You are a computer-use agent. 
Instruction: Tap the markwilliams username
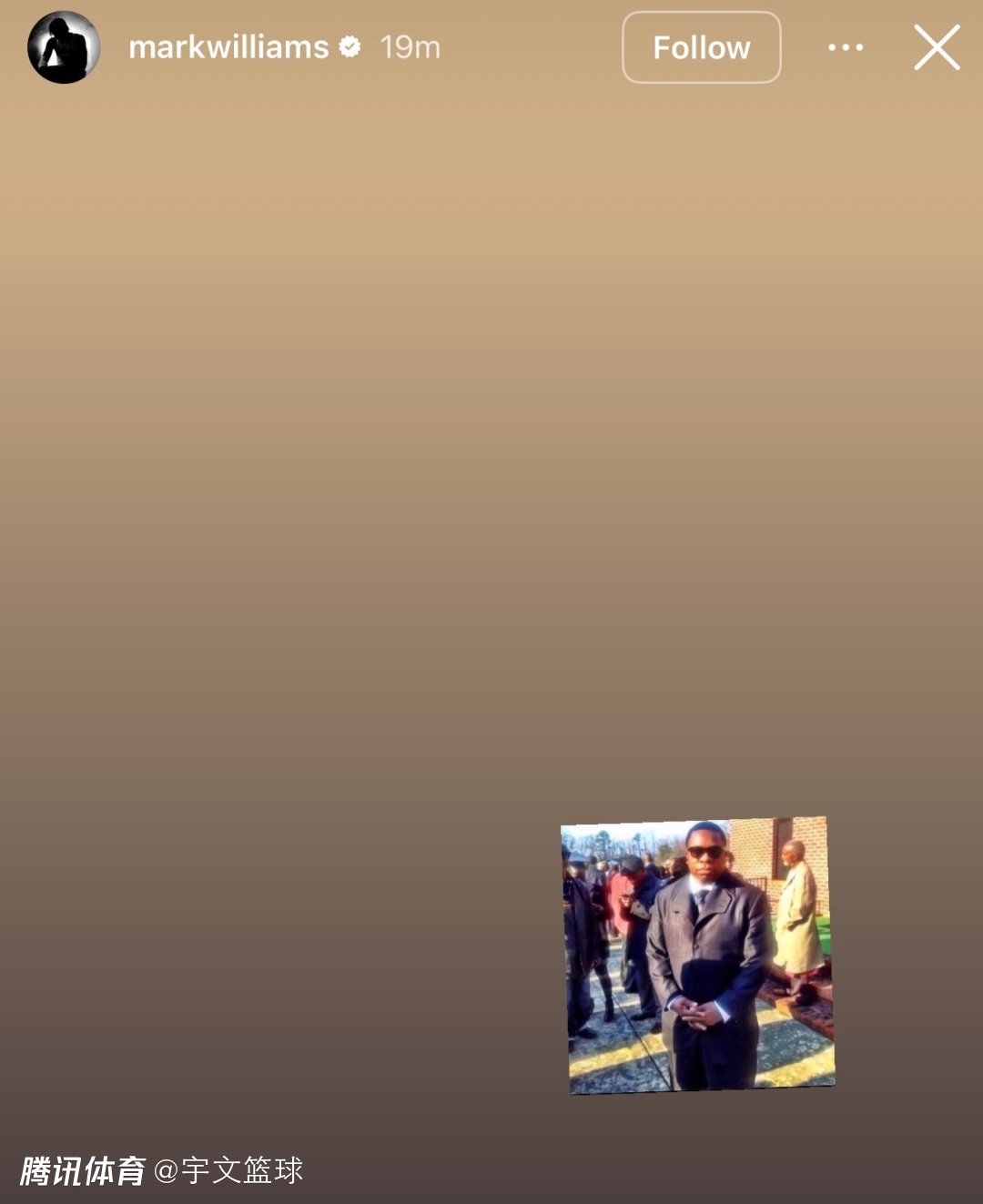coord(228,47)
